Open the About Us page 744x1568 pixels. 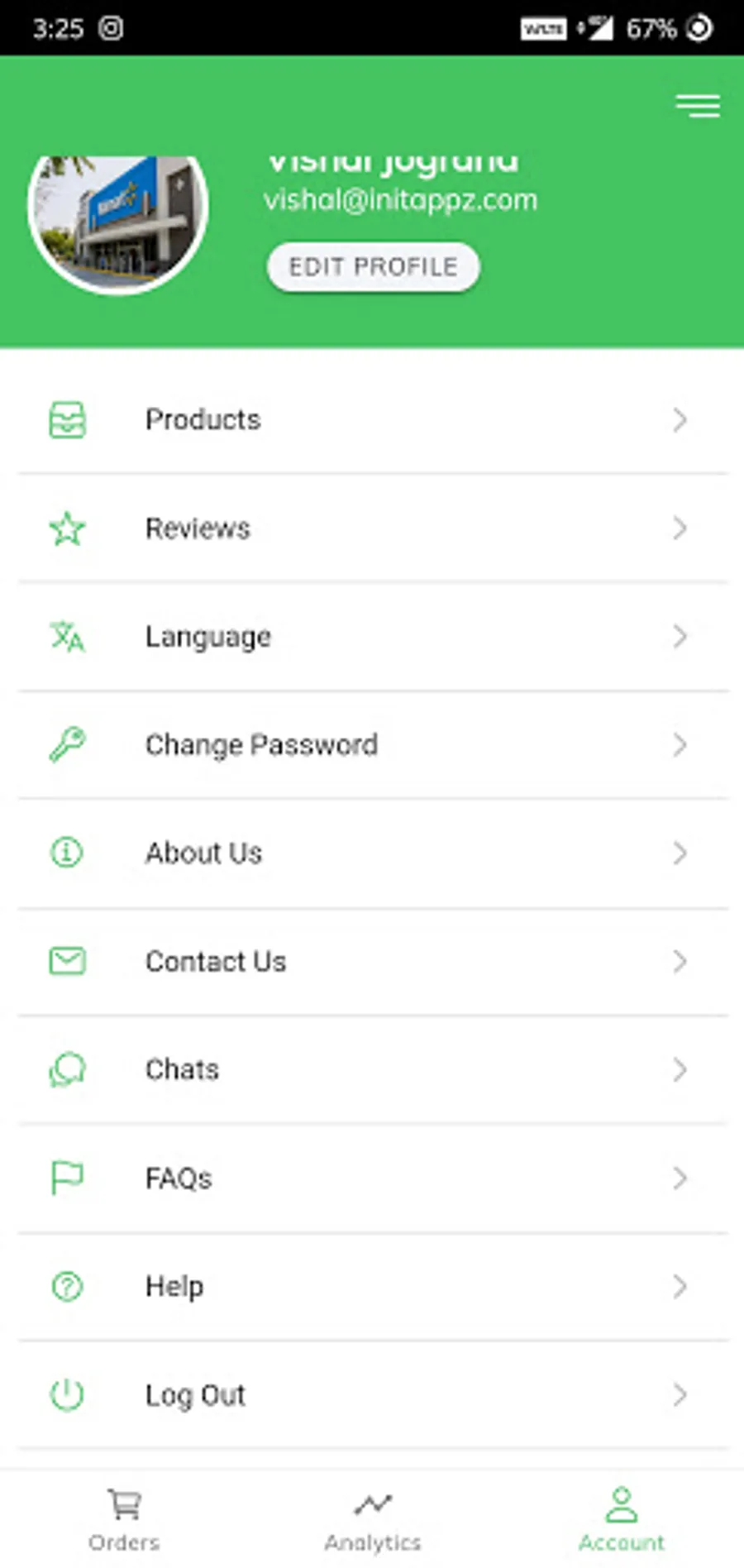tap(372, 853)
